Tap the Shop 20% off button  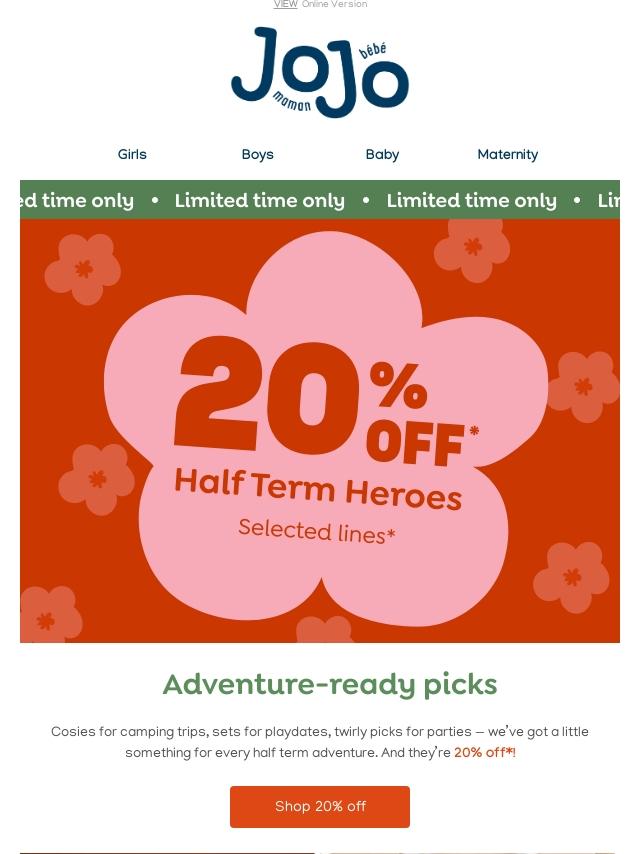[x=320, y=807]
